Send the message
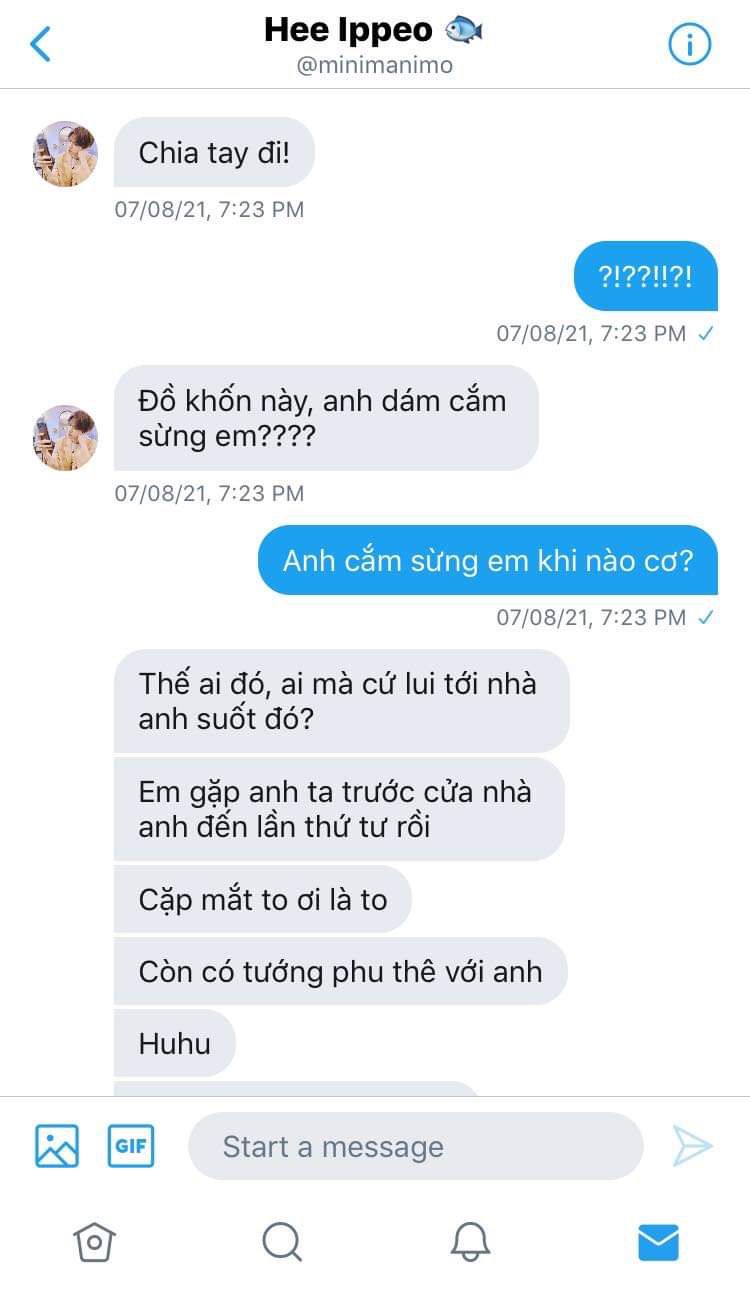 692,1146
